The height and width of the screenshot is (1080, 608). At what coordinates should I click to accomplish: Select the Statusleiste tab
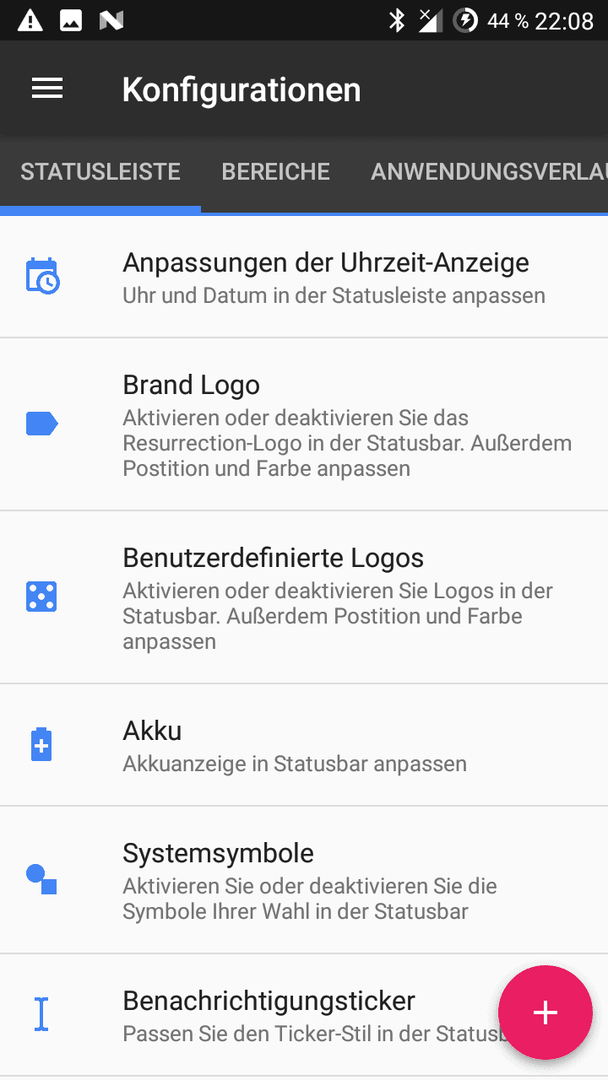101,172
